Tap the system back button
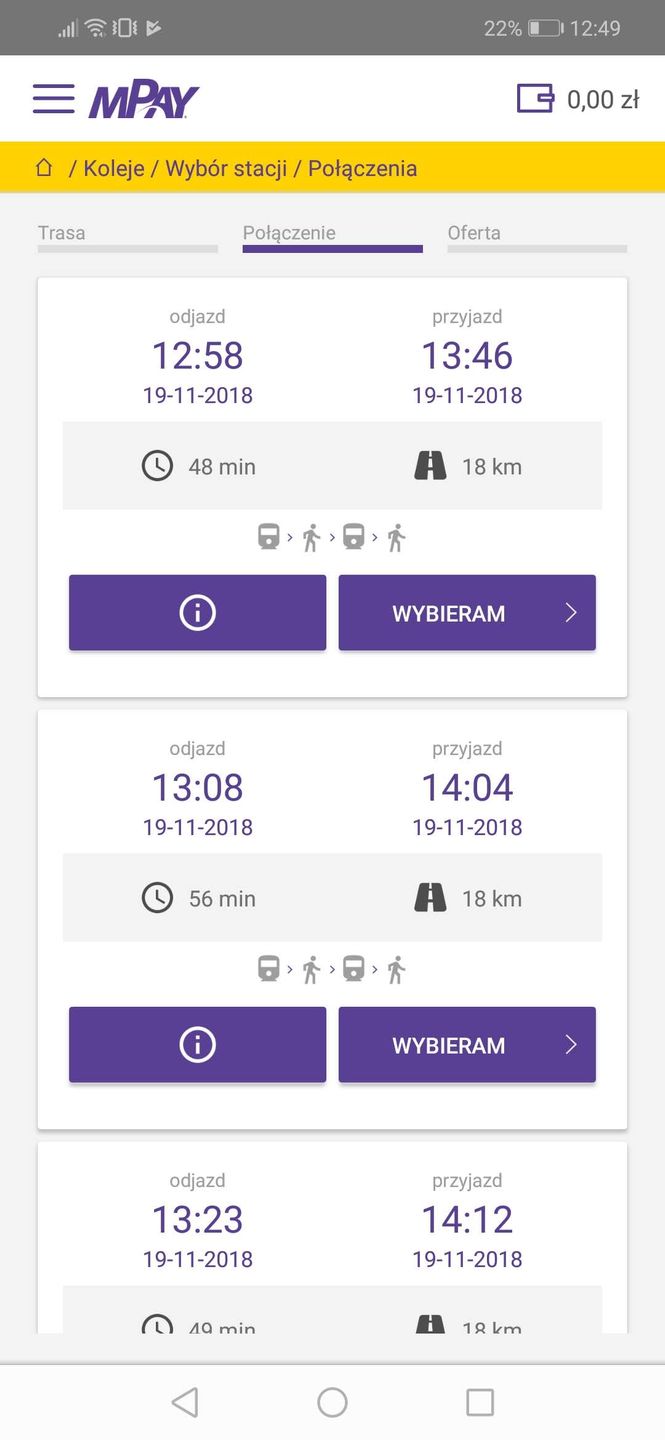Screen dimensions: 665x1440 click(x=185, y=1402)
